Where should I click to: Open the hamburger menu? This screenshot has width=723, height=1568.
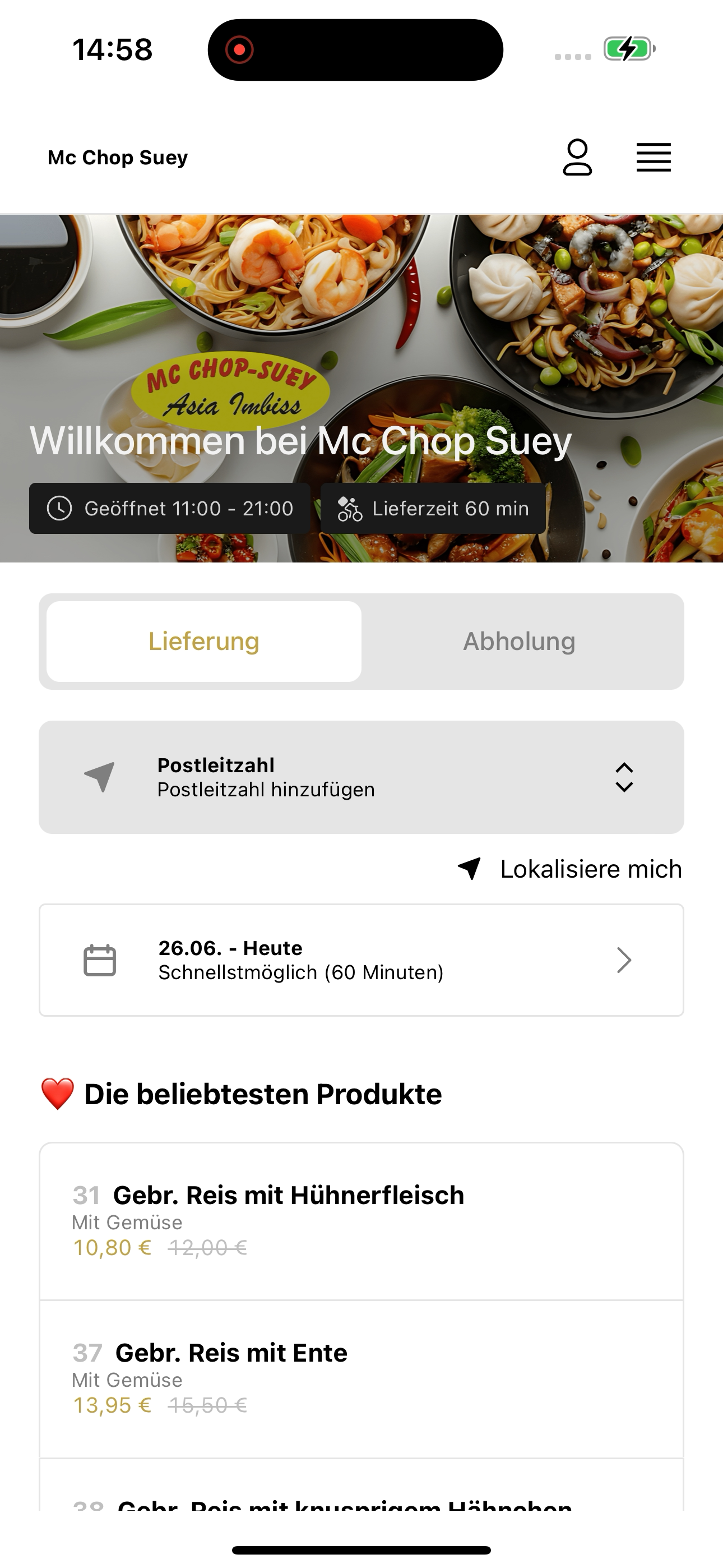654,158
